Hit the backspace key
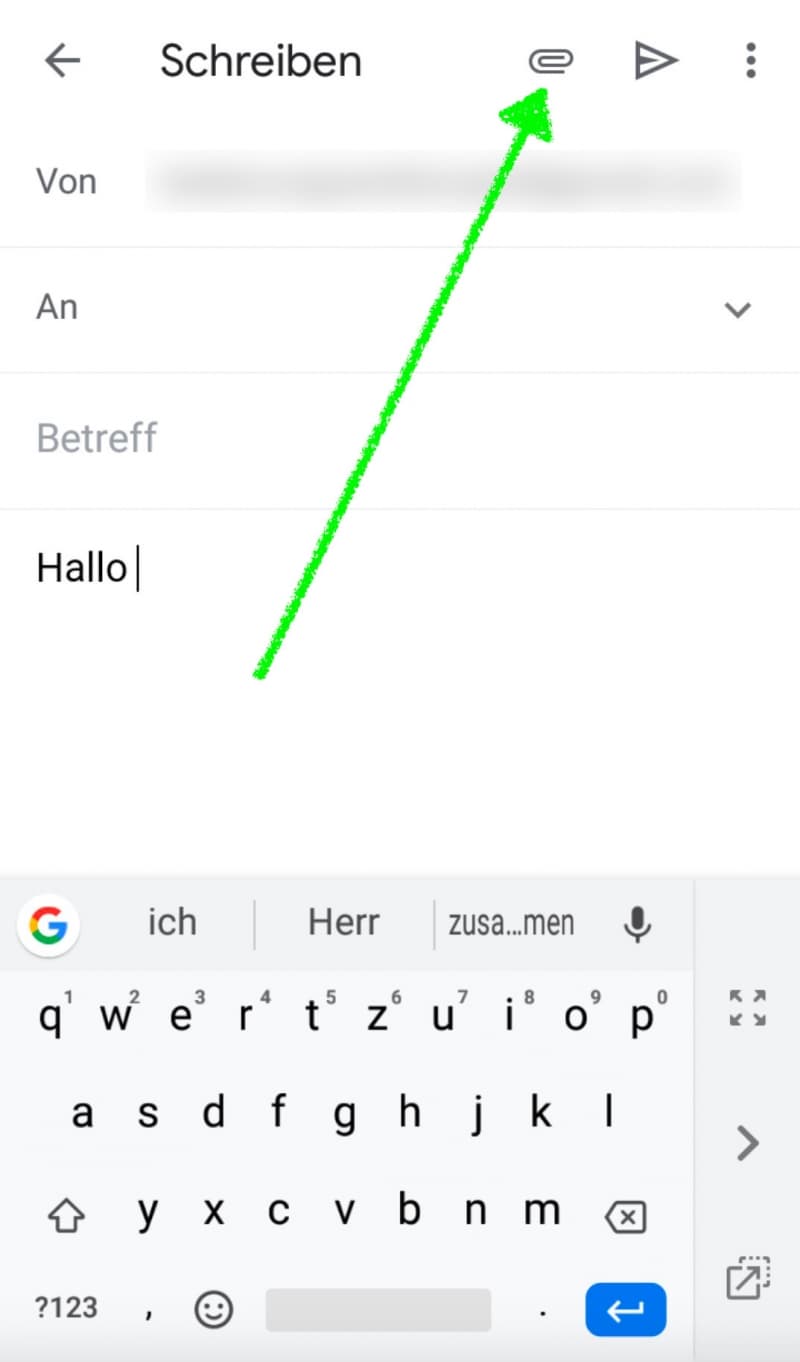 tap(625, 1216)
